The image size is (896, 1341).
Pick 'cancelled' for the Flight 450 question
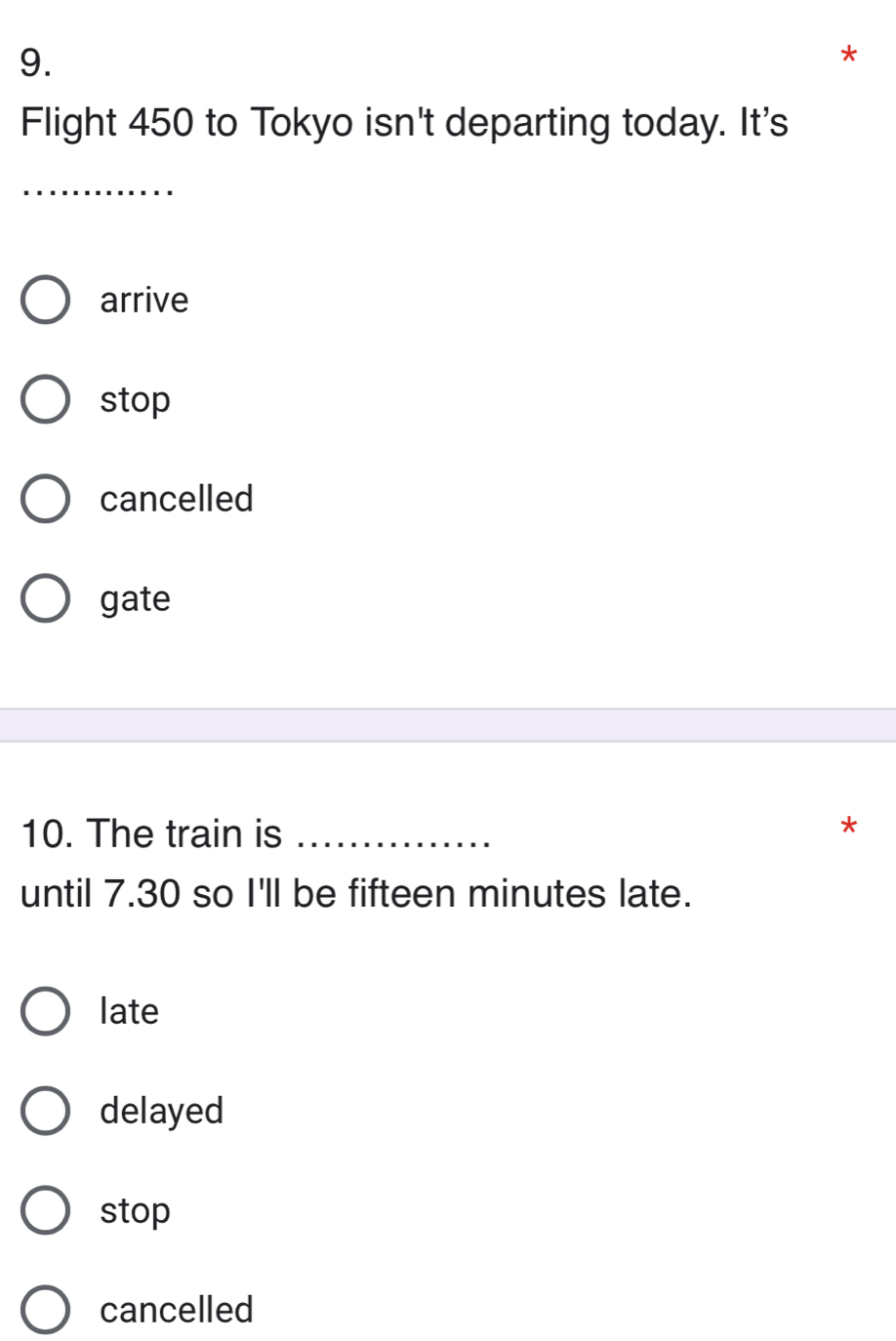point(45,499)
